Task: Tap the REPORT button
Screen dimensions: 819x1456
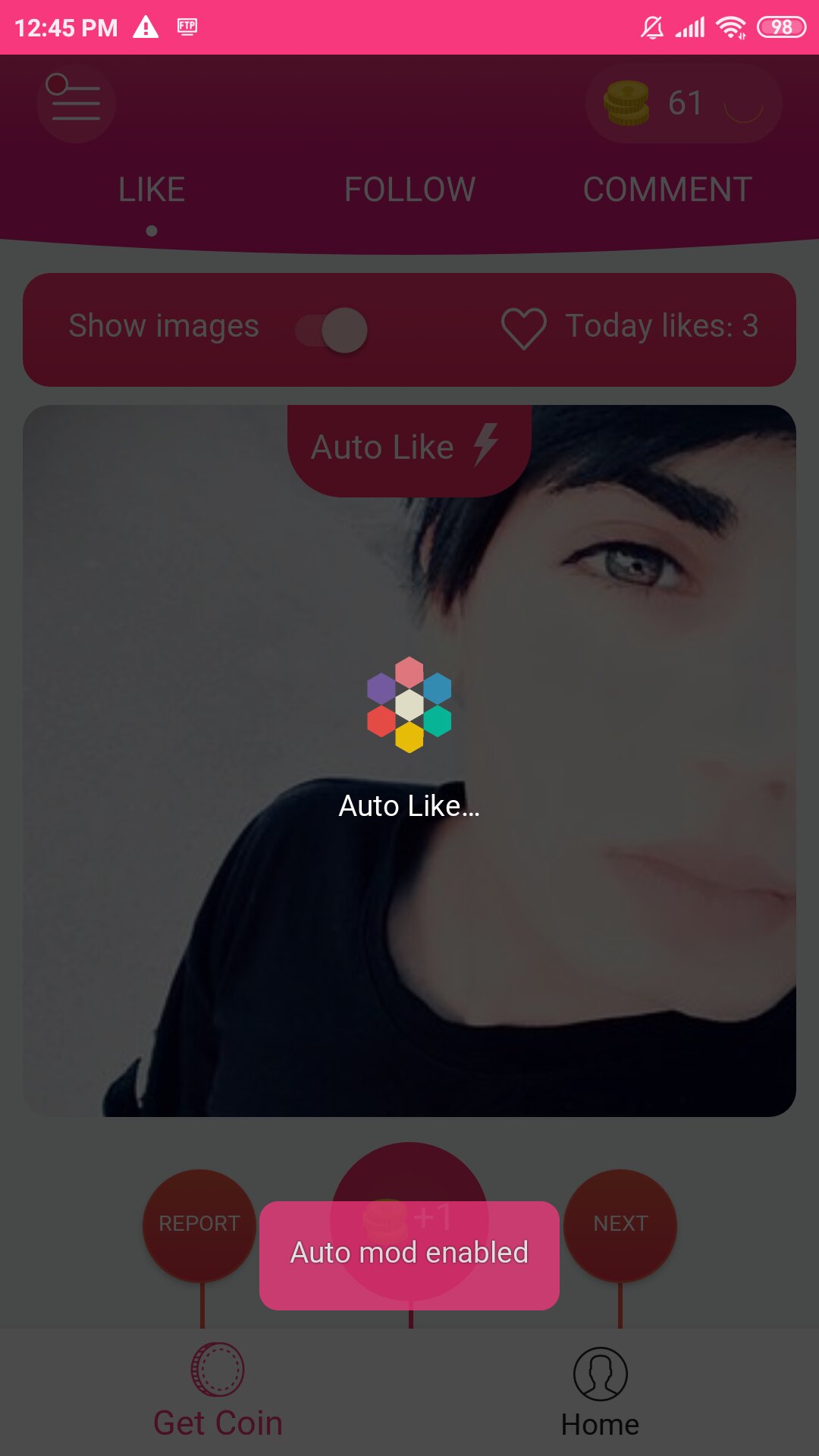Action: pyautogui.click(x=199, y=1224)
